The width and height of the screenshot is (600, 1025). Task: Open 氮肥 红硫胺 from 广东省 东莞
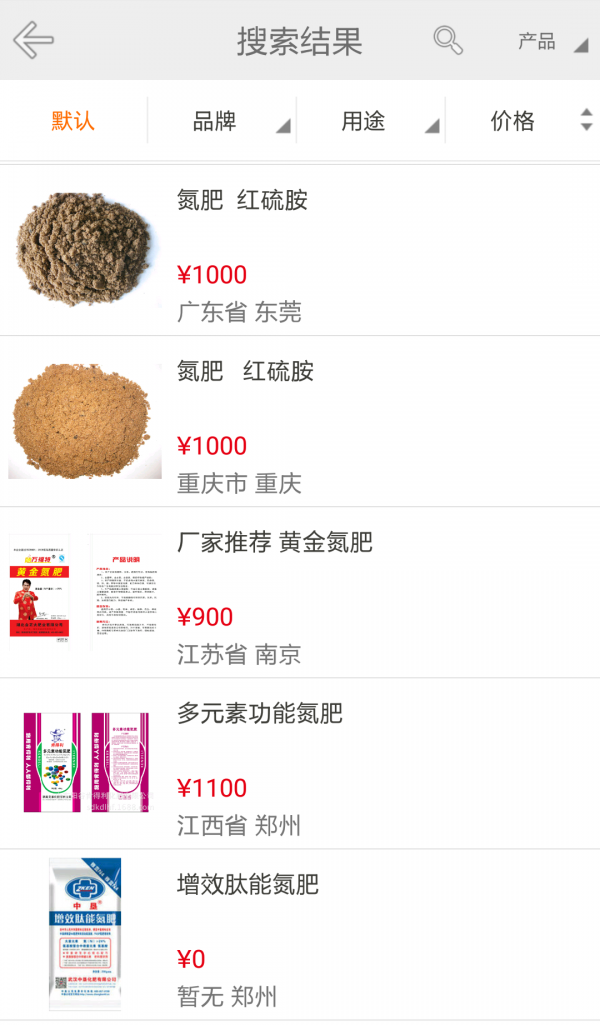[x=300, y=250]
